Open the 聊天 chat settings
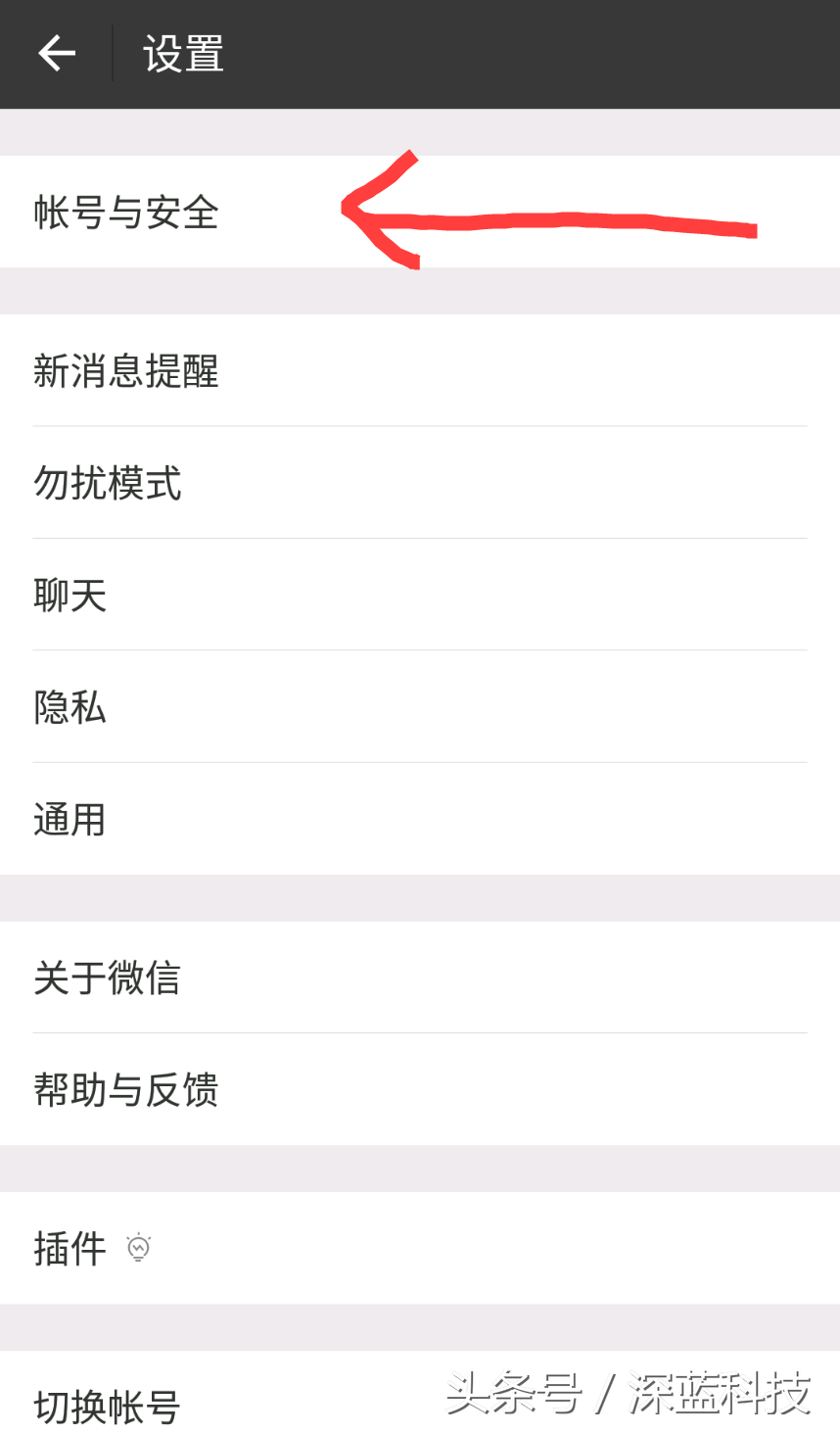The image size is (840, 1433). click(70, 595)
